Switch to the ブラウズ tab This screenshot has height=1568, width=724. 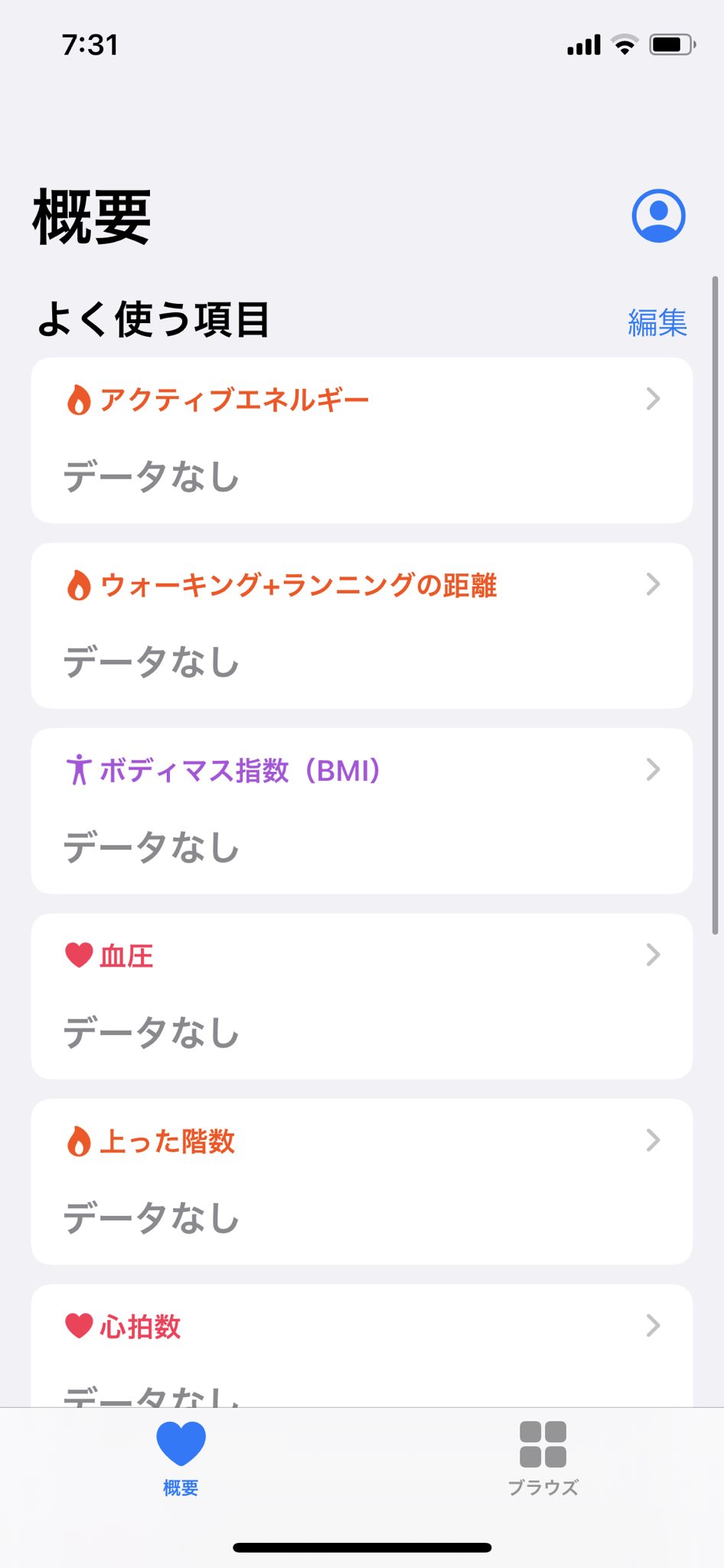click(543, 1459)
